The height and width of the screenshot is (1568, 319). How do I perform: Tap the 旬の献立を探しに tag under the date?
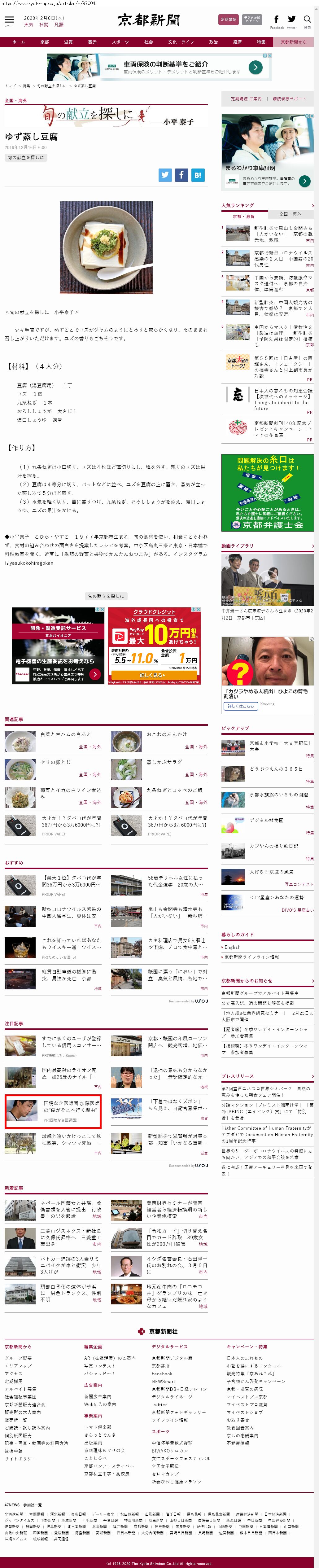[x=26, y=157]
